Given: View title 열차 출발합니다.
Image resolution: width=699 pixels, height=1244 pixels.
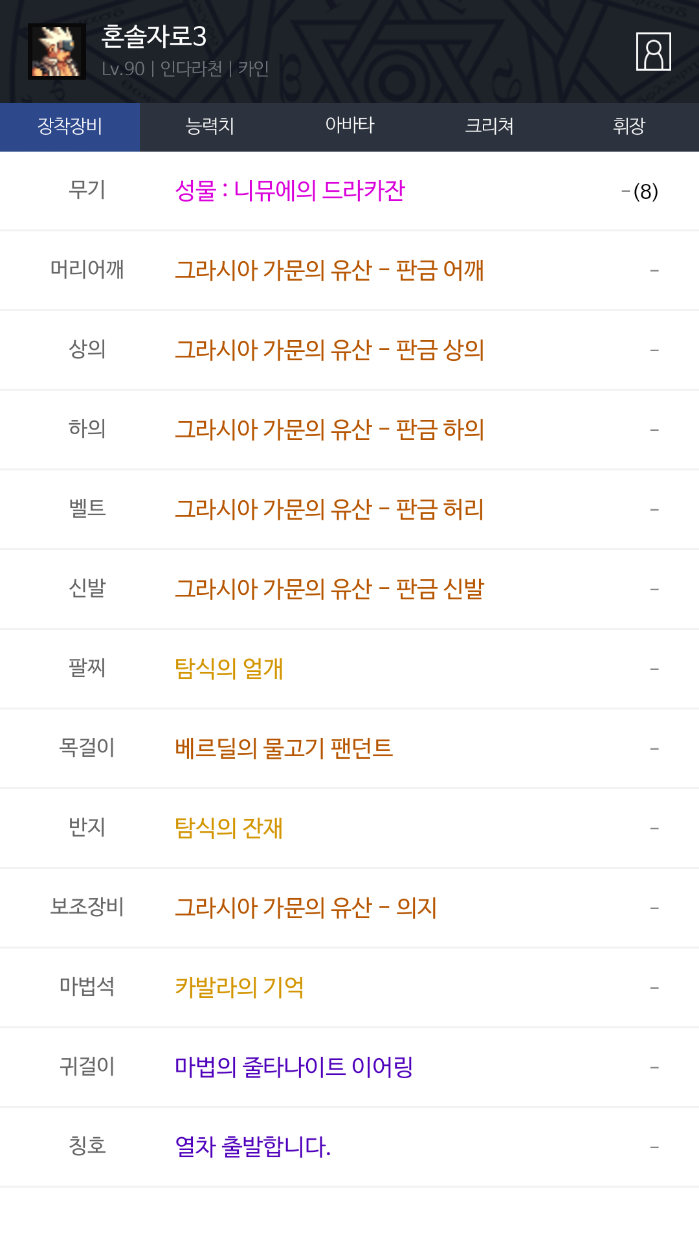Looking at the screenshot, I should pyautogui.click(x=253, y=1147).
